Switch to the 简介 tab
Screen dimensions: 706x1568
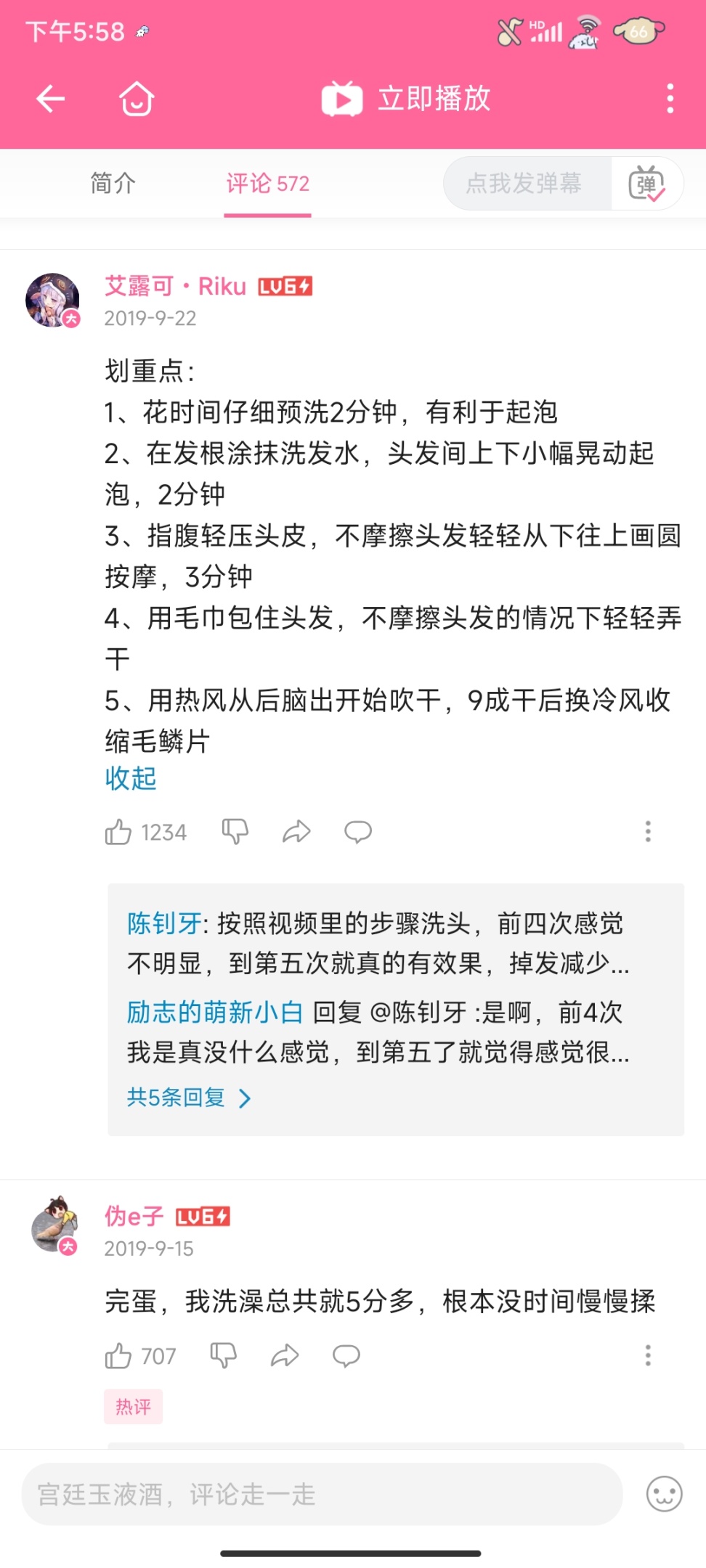point(113,184)
